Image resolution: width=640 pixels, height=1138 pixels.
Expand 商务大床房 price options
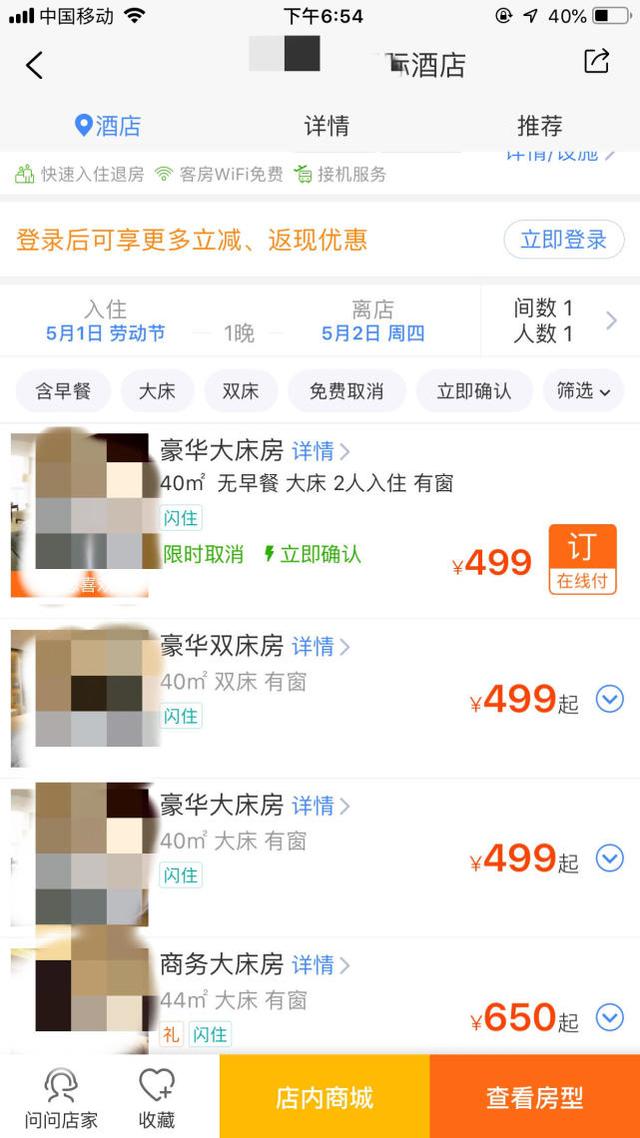coord(609,1018)
